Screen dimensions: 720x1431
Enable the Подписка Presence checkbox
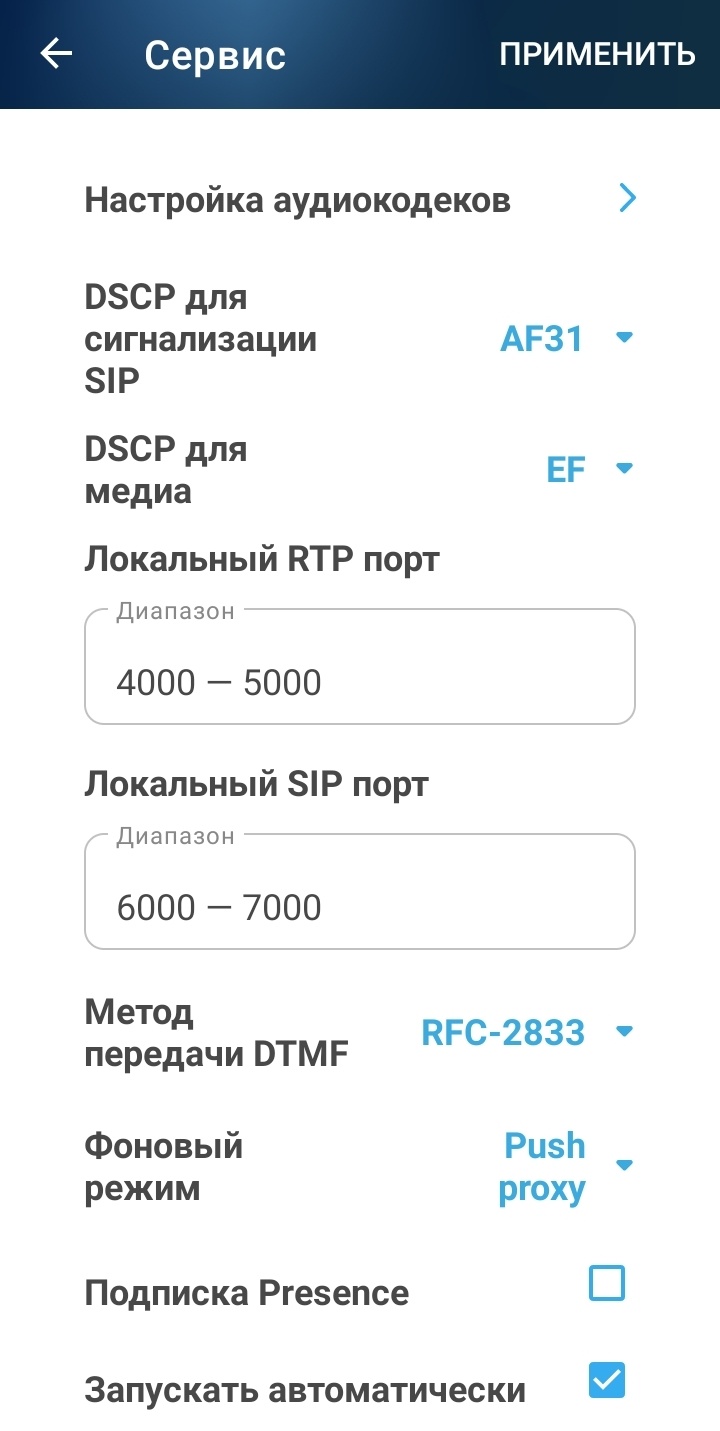[606, 1283]
